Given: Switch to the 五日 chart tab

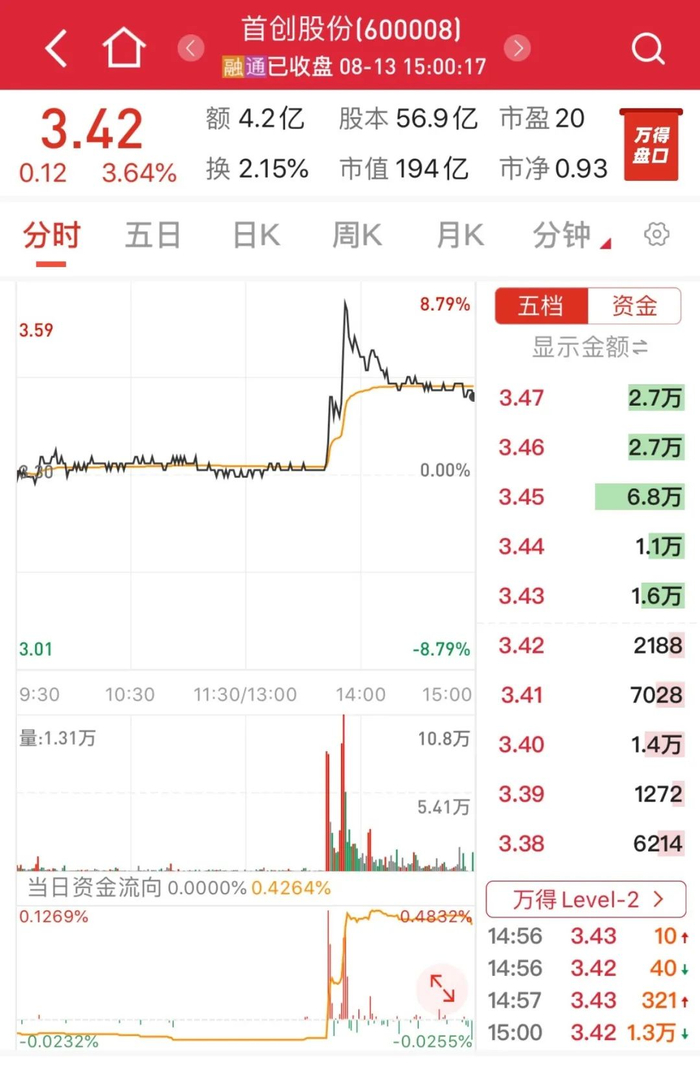Looking at the screenshot, I should 153,235.
